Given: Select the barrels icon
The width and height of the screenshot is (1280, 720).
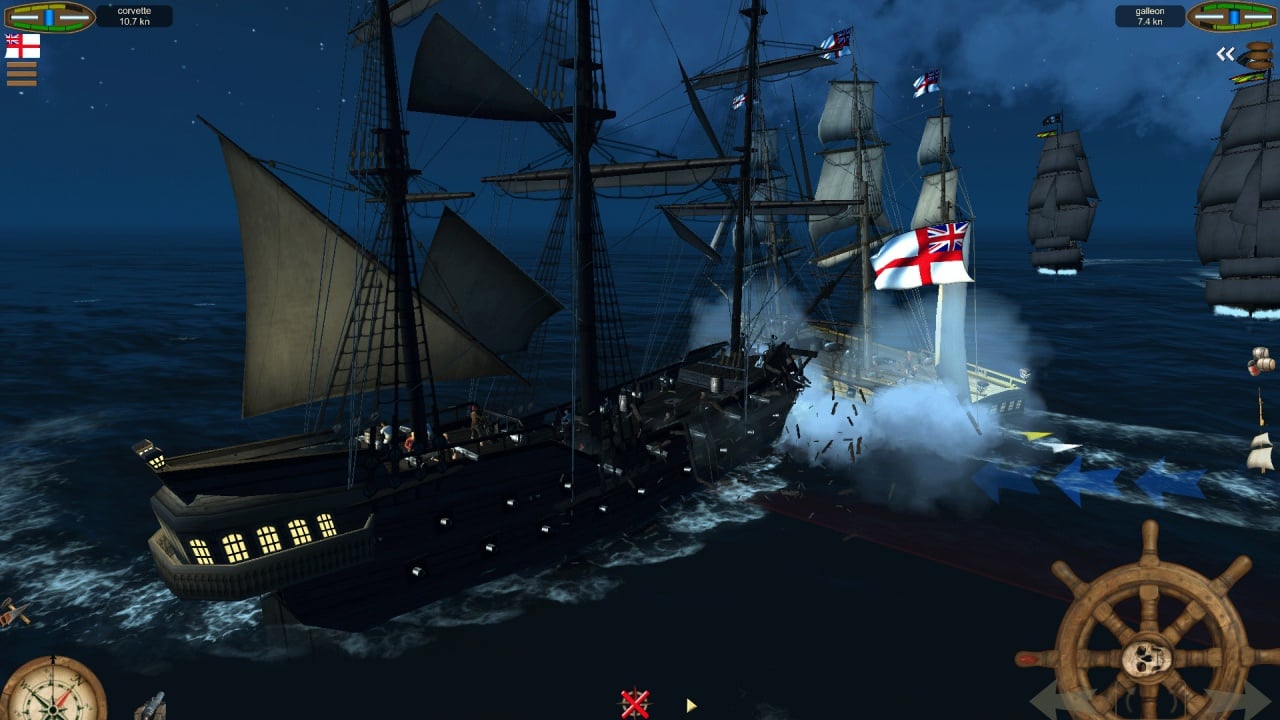Looking at the screenshot, I should (x=1261, y=361).
